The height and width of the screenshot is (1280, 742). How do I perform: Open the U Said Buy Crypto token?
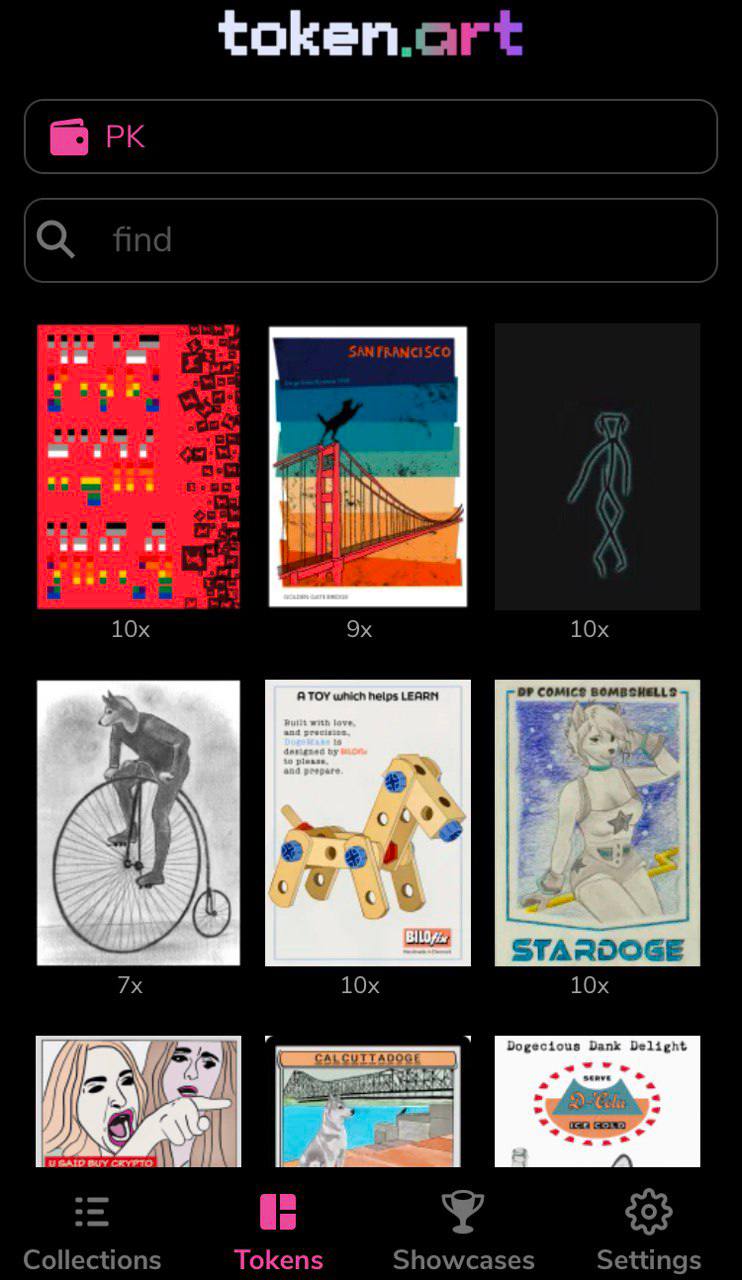point(138,1101)
